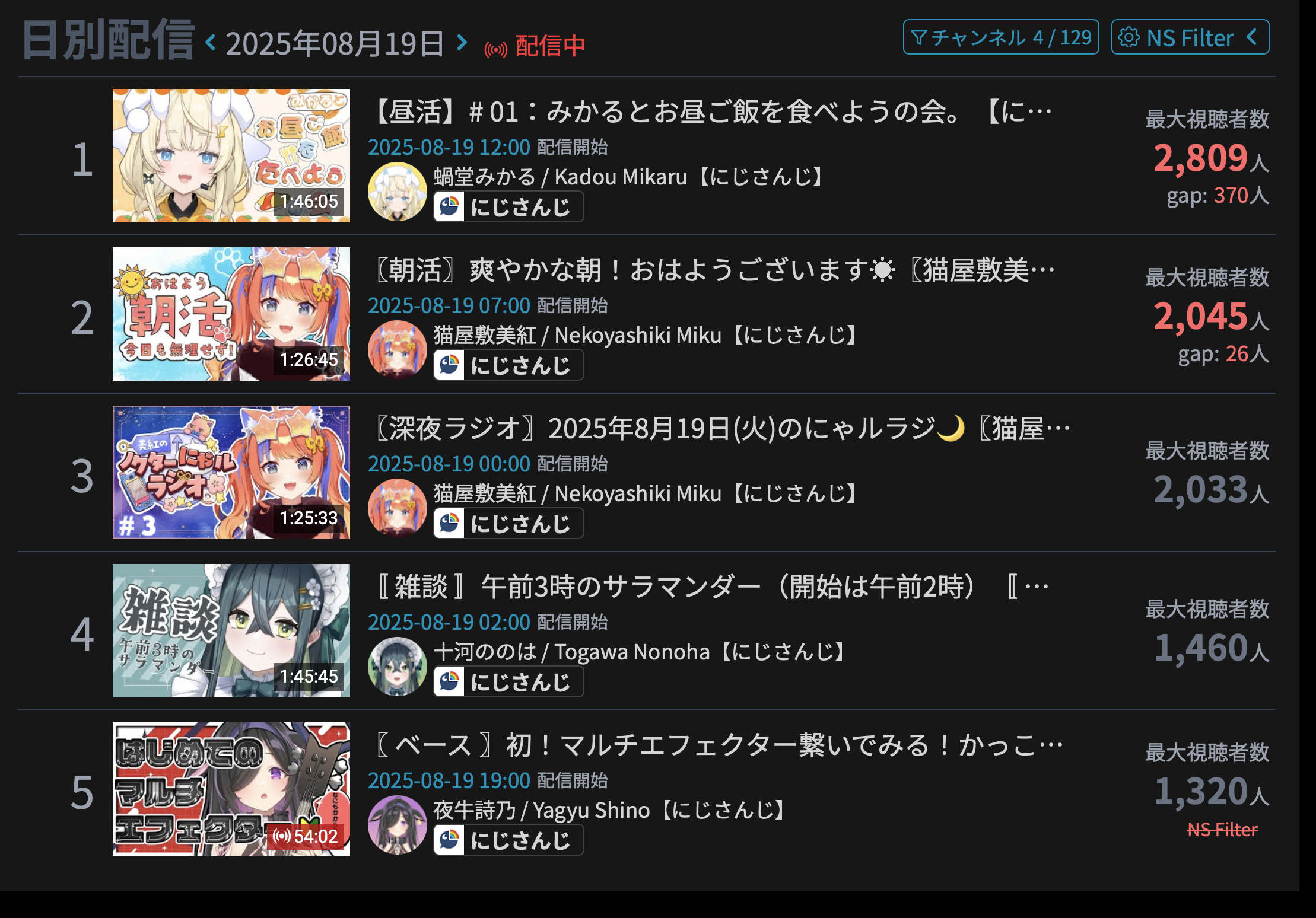Open the 昼活 みかるとお昼ご飯 title link
Image resolution: width=1316 pixels, height=918 pixels.
point(712,111)
